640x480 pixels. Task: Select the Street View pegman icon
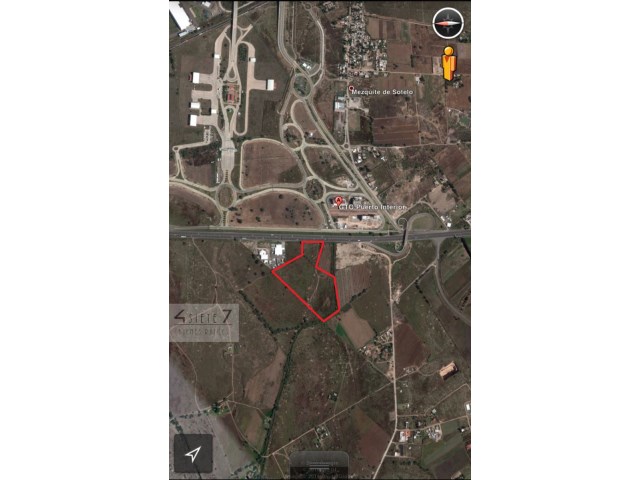pos(450,63)
